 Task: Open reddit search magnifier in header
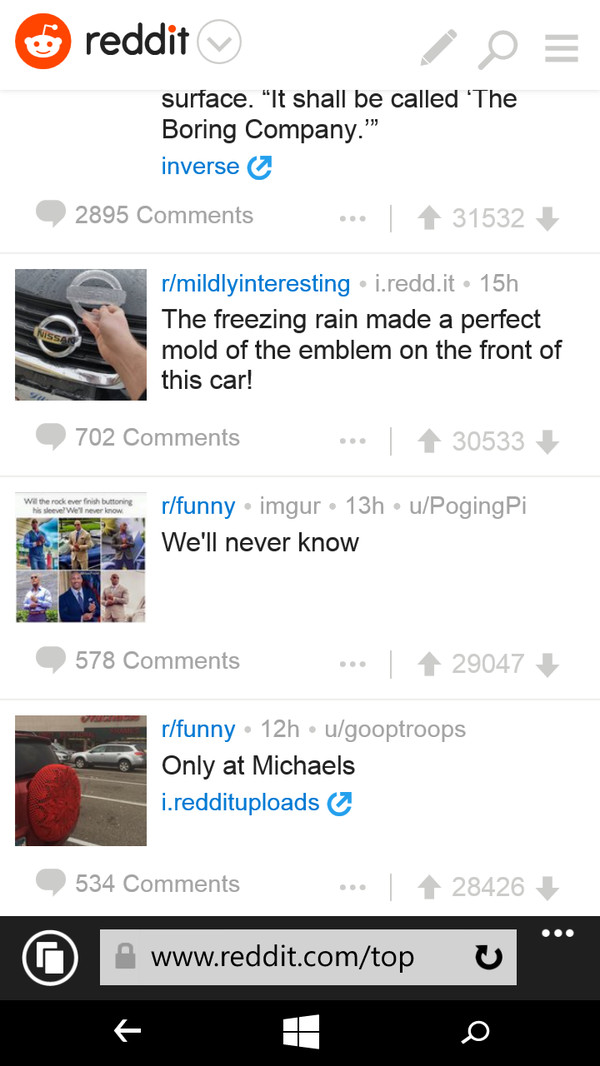tap(497, 48)
